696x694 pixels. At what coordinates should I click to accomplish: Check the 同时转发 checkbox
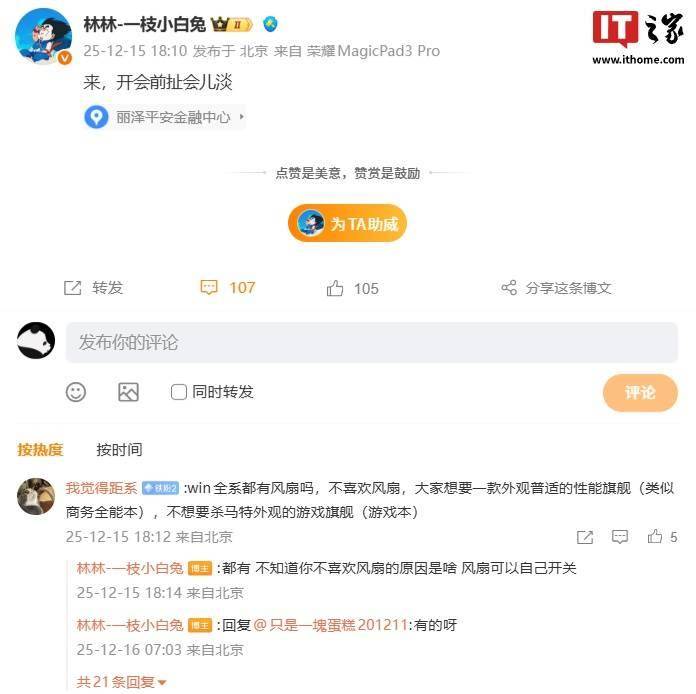click(x=179, y=392)
